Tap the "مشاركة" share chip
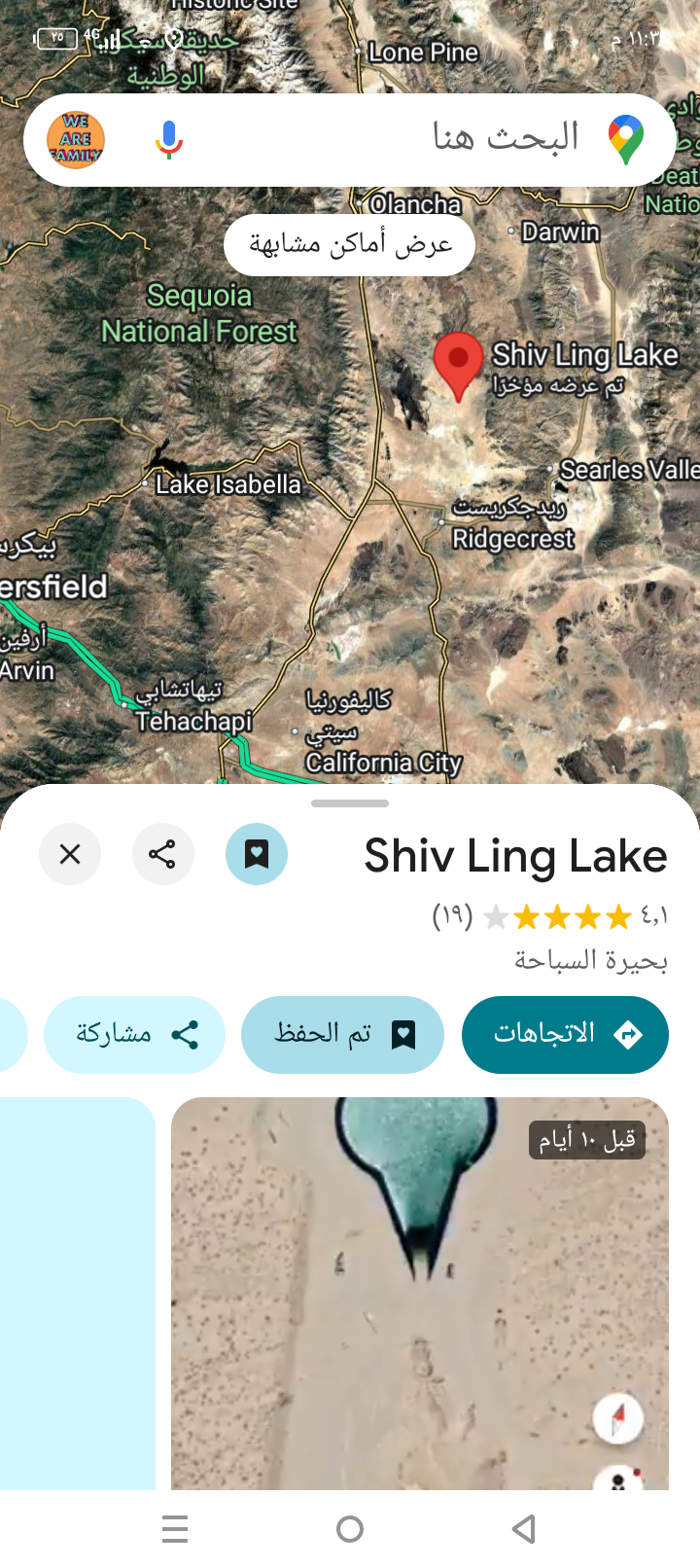The image size is (700, 1568). (135, 1034)
